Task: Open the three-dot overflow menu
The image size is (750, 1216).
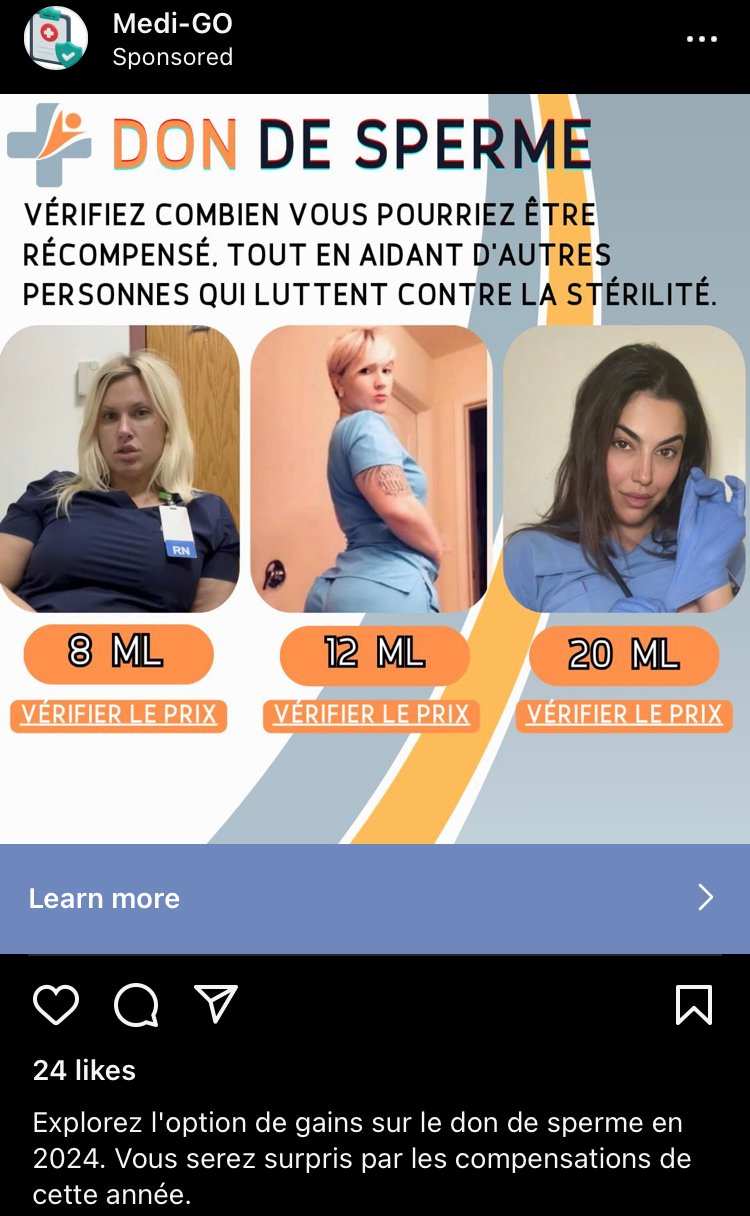Action: tap(701, 39)
